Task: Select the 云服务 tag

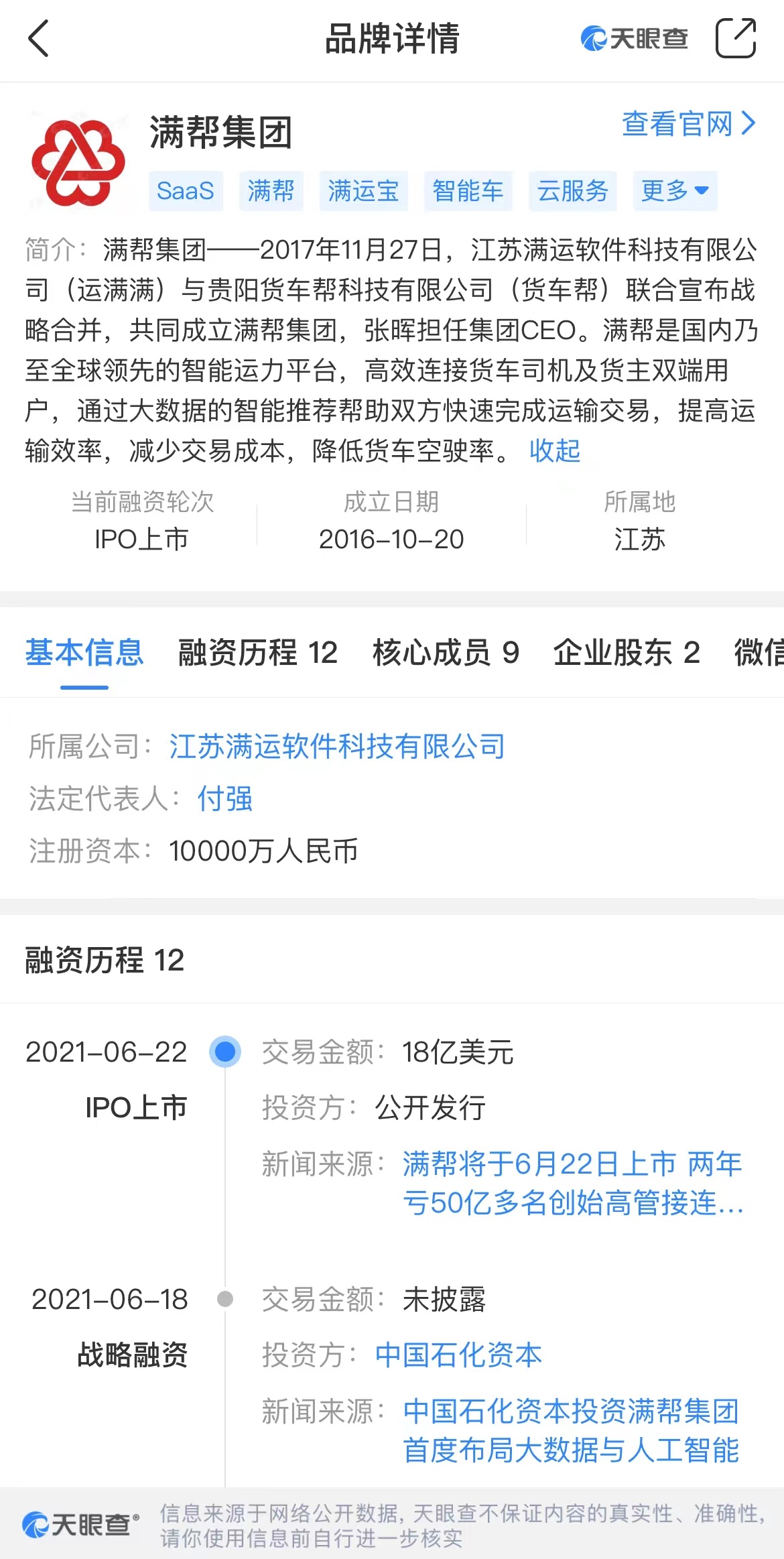Action: (x=572, y=191)
